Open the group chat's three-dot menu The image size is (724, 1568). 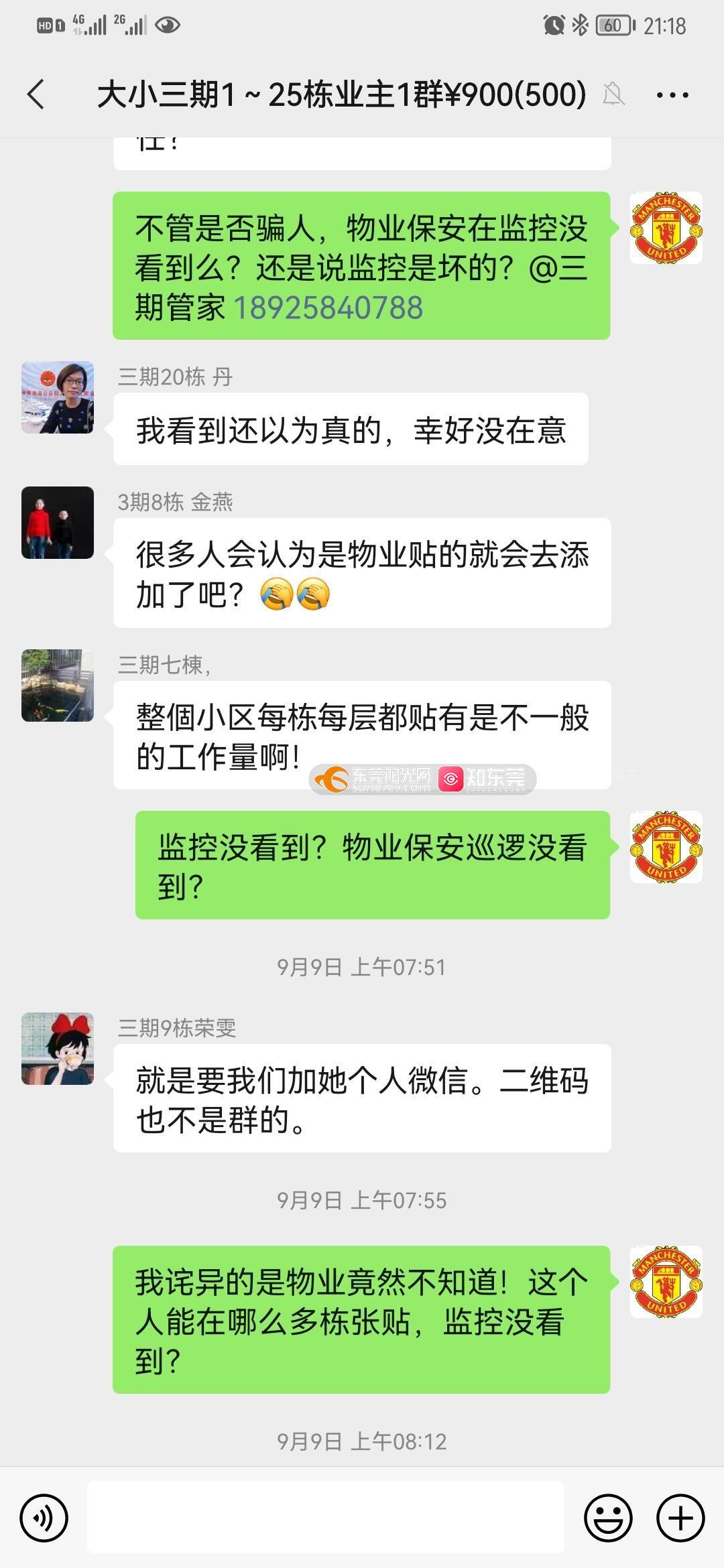[x=672, y=95]
